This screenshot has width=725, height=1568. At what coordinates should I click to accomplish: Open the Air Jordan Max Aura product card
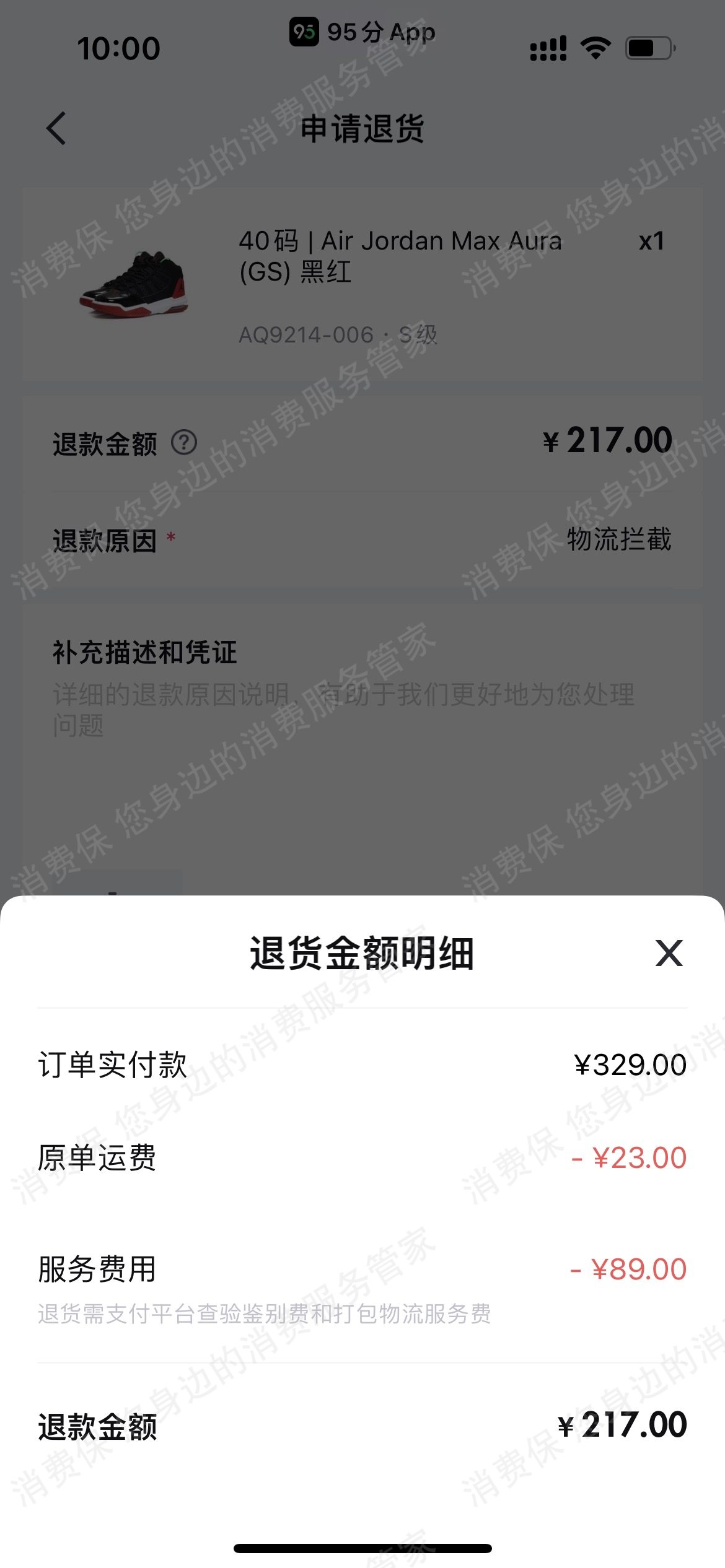pyautogui.click(x=362, y=285)
